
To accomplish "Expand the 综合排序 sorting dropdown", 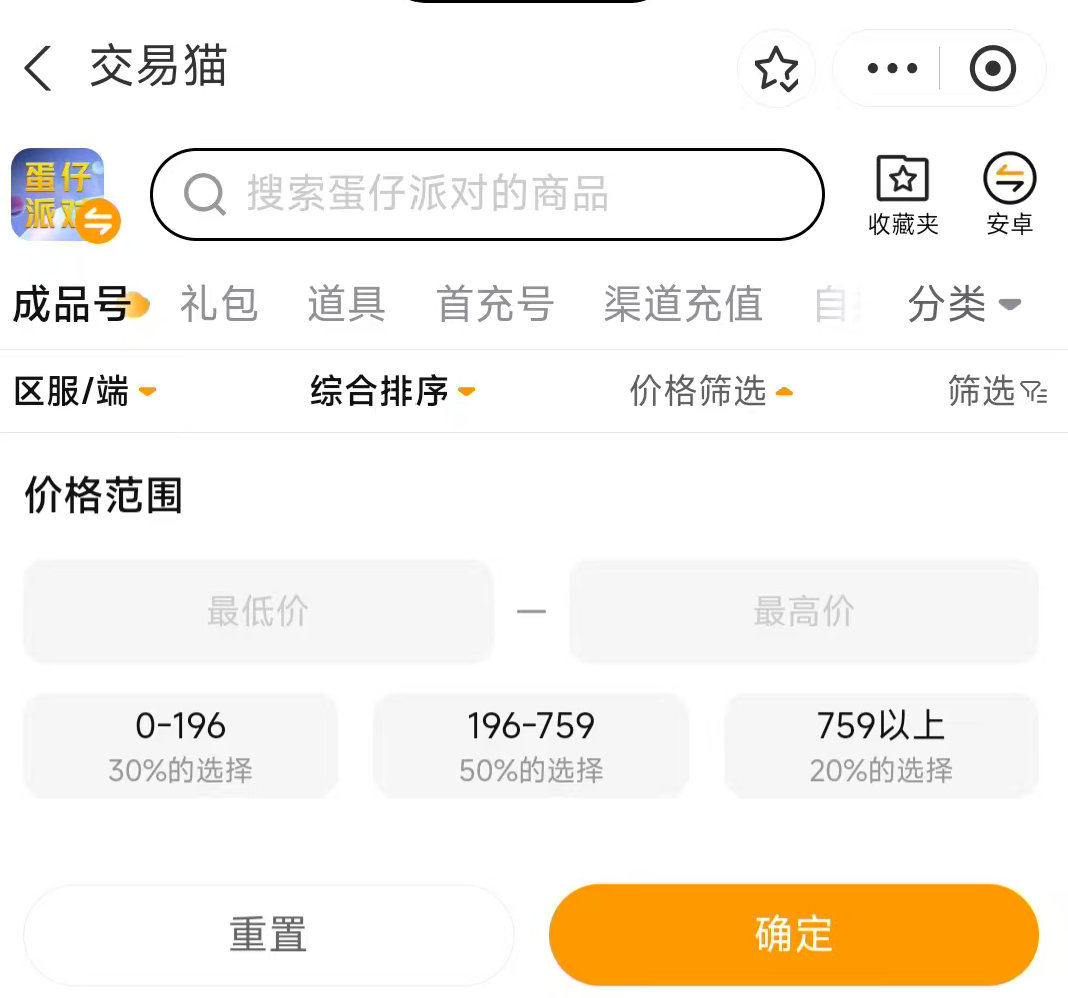I will [x=393, y=391].
